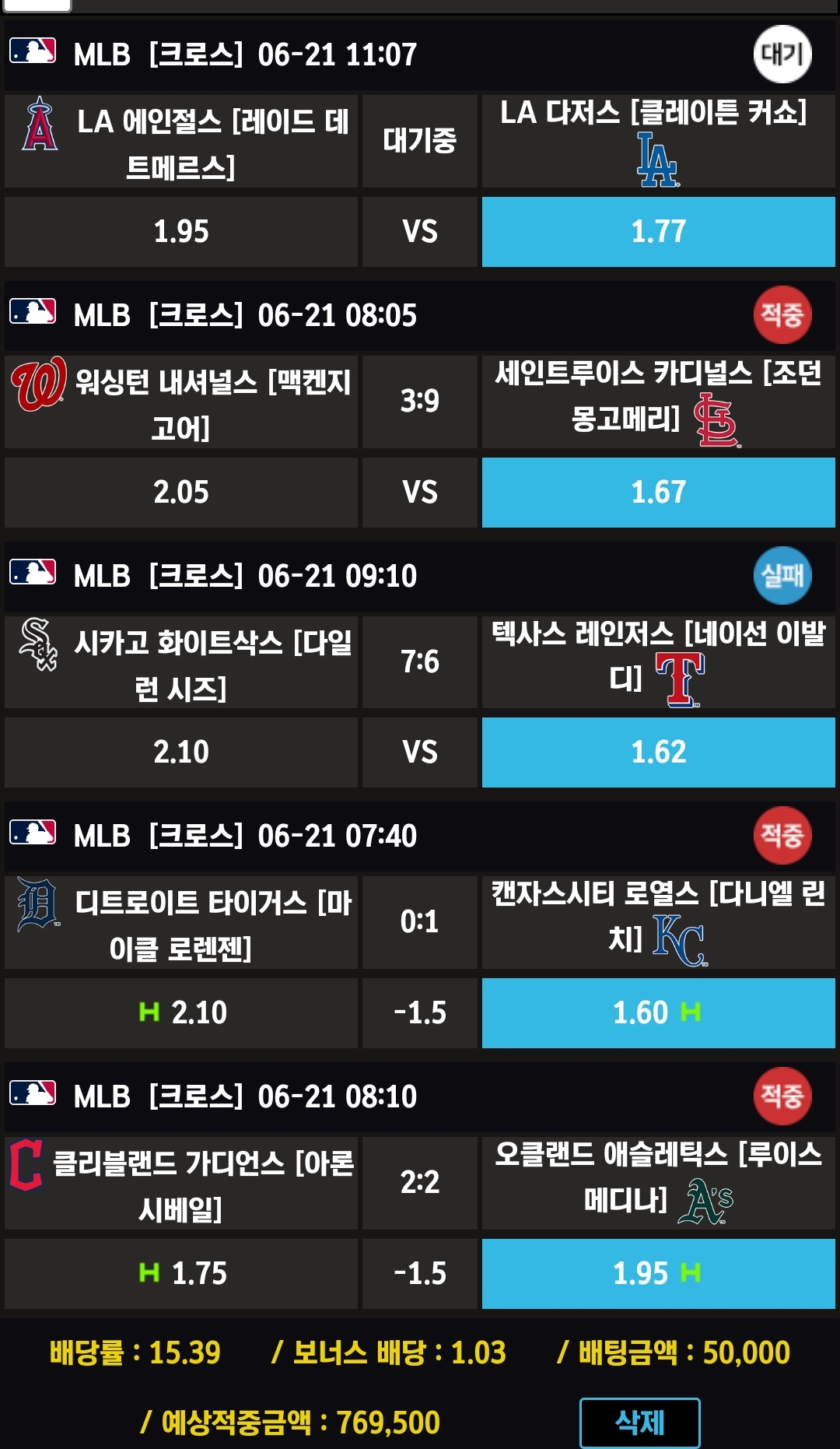This screenshot has height=1449, width=840.
Task: Tap the 삭제 button to delete this bet slip
Action: coord(639,1423)
